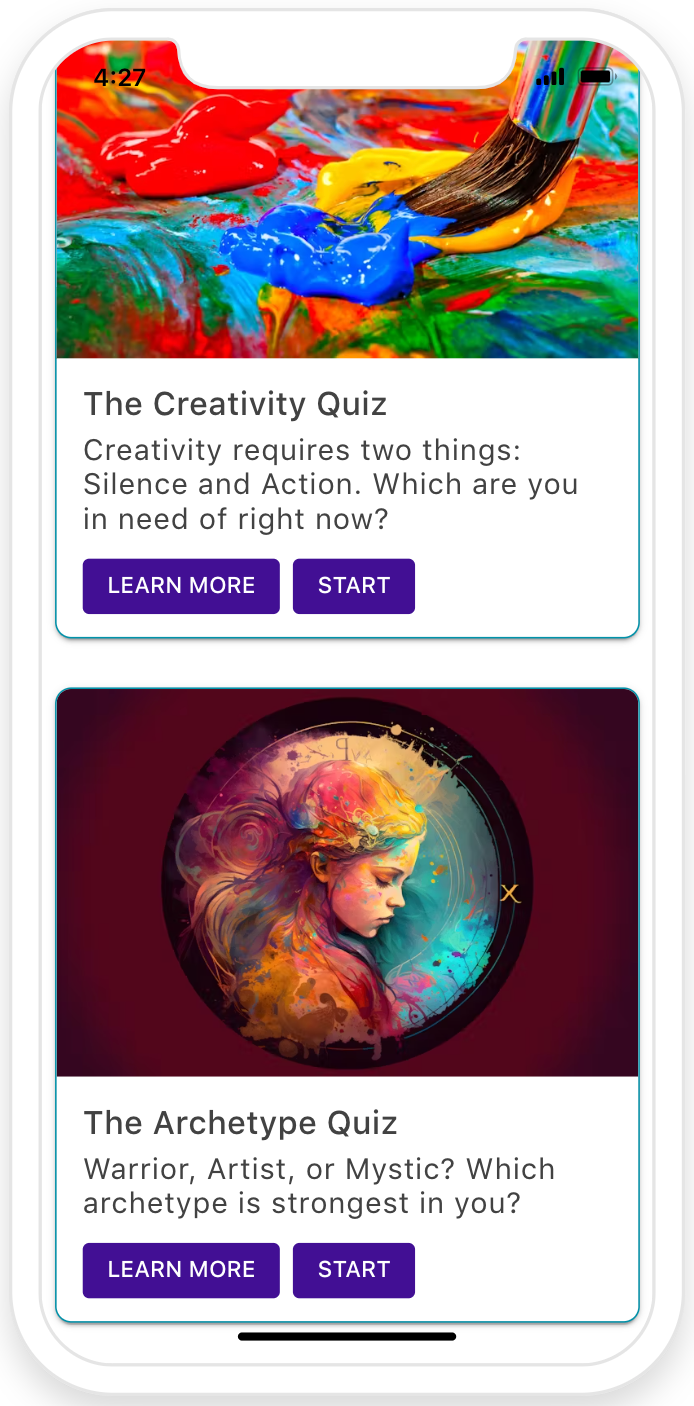The height and width of the screenshot is (1406, 694).
Task: Open The Creativity Quiz paint image
Action: 347,220
